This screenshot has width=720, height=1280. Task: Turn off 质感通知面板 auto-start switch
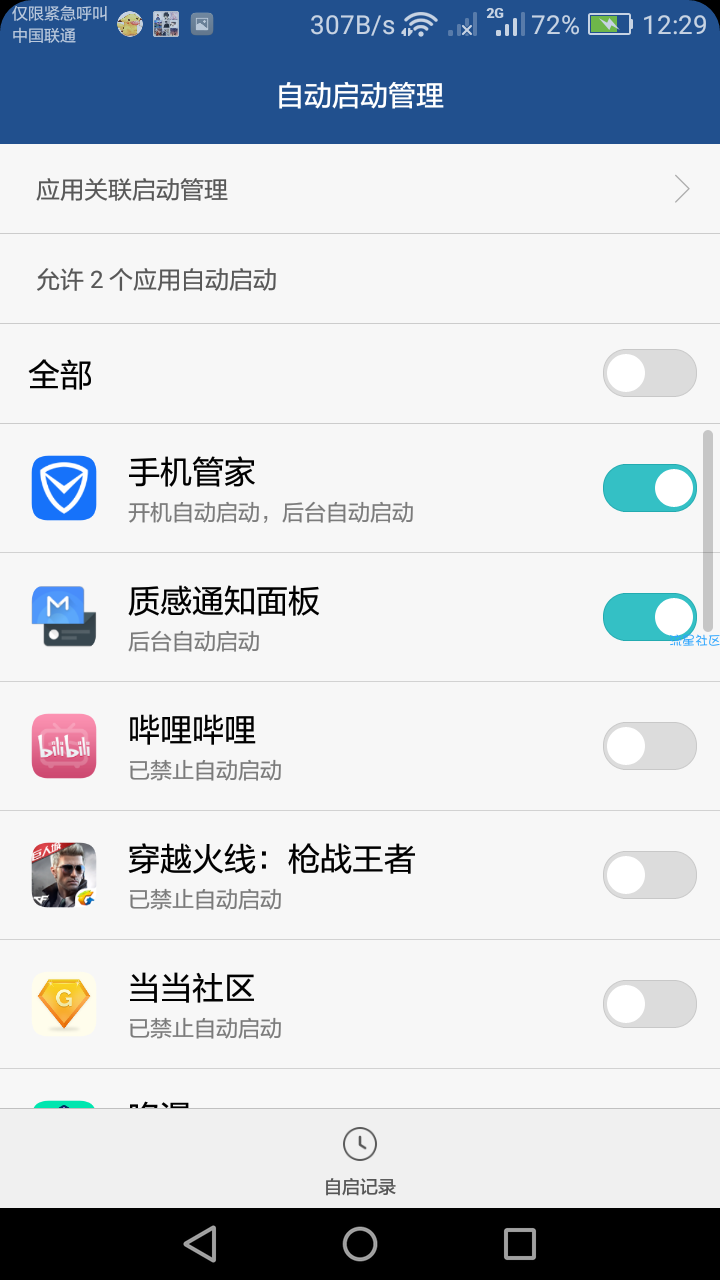point(649,617)
